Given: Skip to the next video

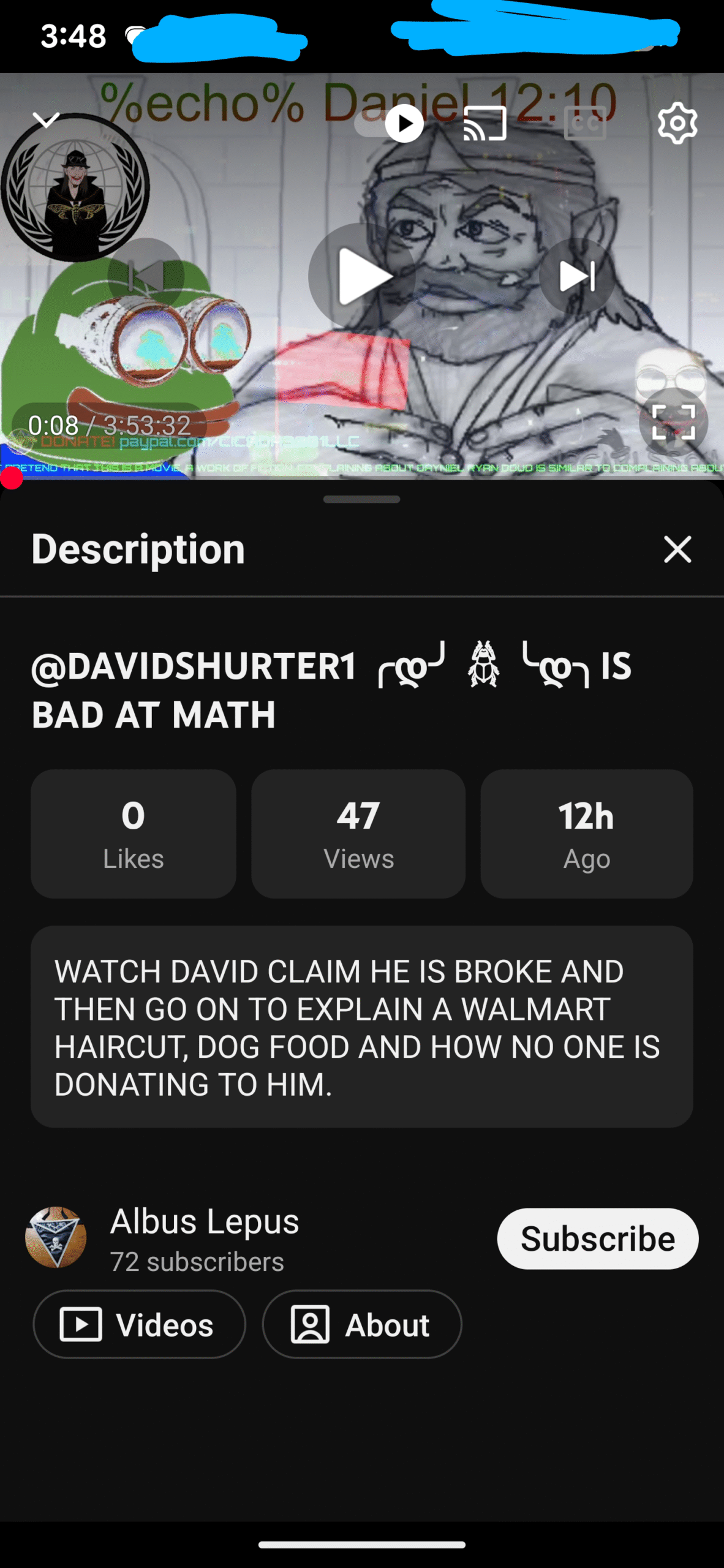Looking at the screenshot, I should click(x=577, y=276).
